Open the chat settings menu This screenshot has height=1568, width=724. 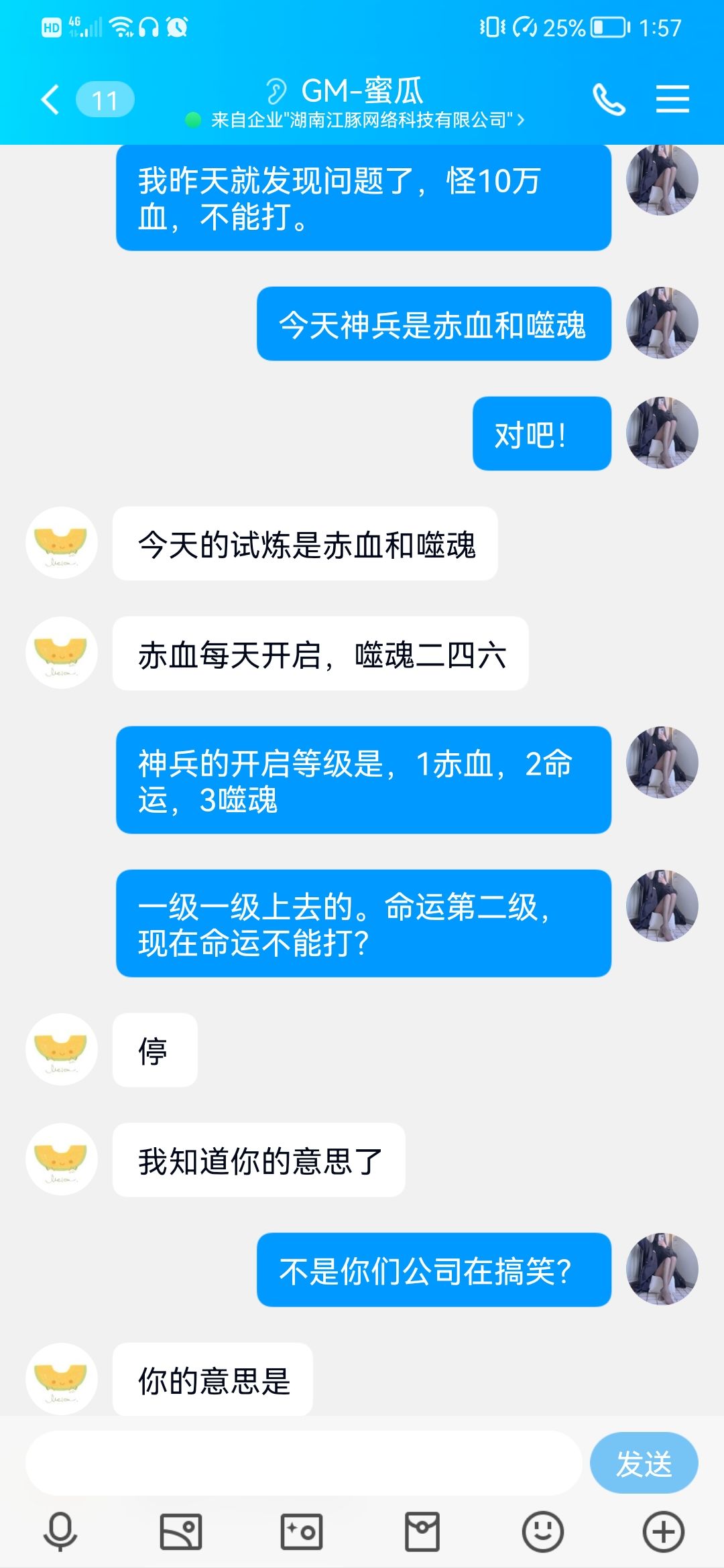(672, 99)
